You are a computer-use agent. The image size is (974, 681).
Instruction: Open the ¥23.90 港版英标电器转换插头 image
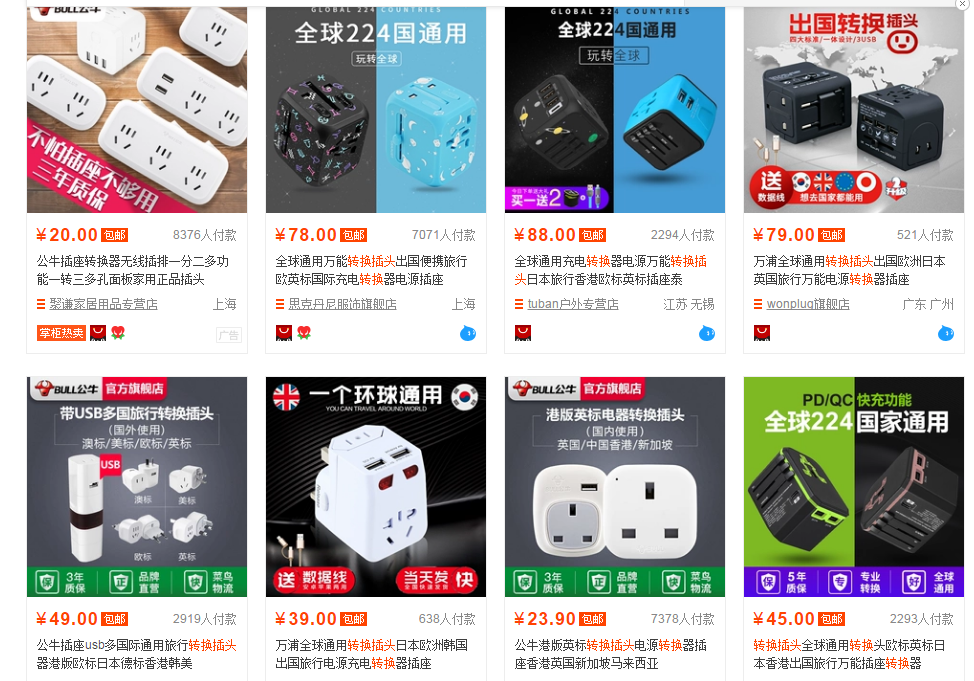pos(615,487)
